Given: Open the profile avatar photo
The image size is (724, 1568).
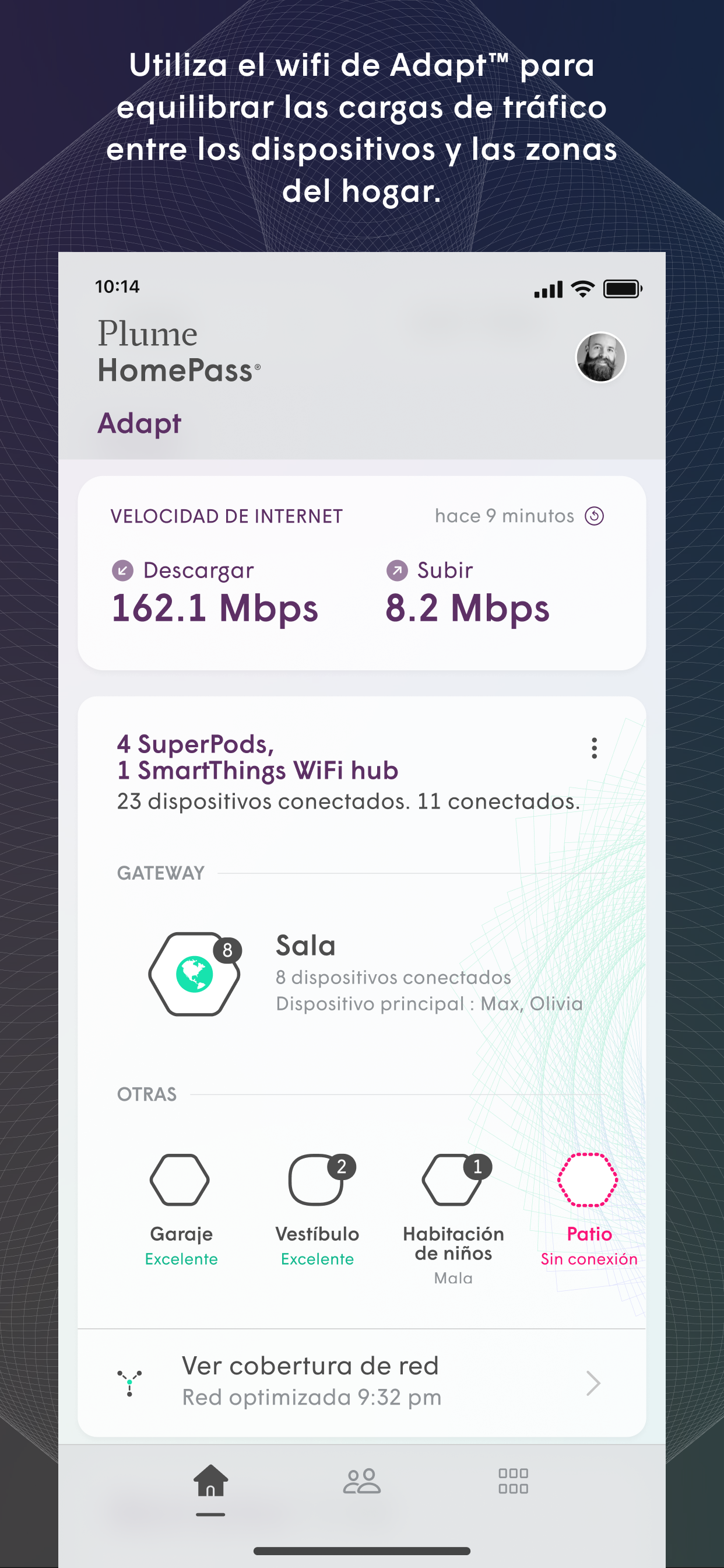Looking at the screenshot, I should (x=600, y=360).
